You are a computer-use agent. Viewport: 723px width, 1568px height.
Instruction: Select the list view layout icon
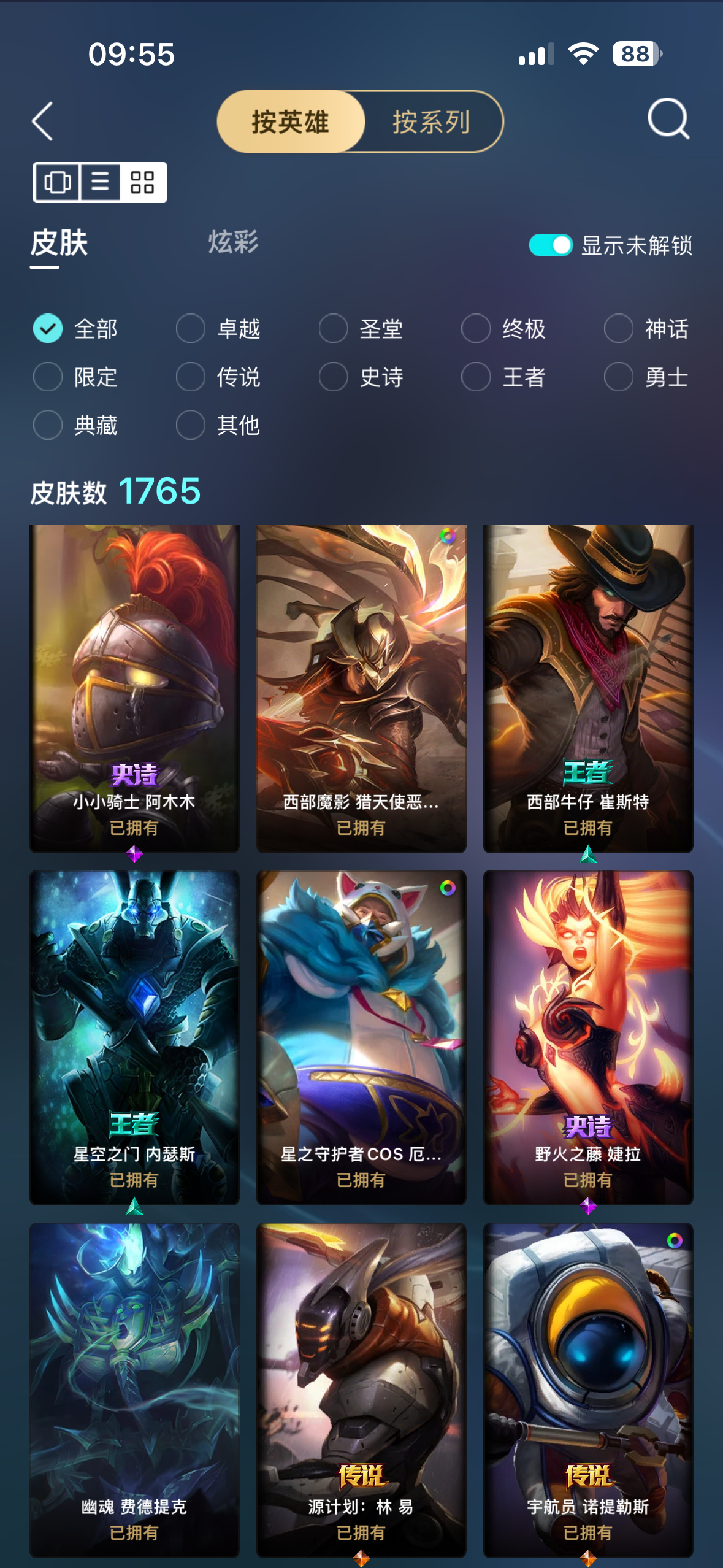(x=100, y=182)
